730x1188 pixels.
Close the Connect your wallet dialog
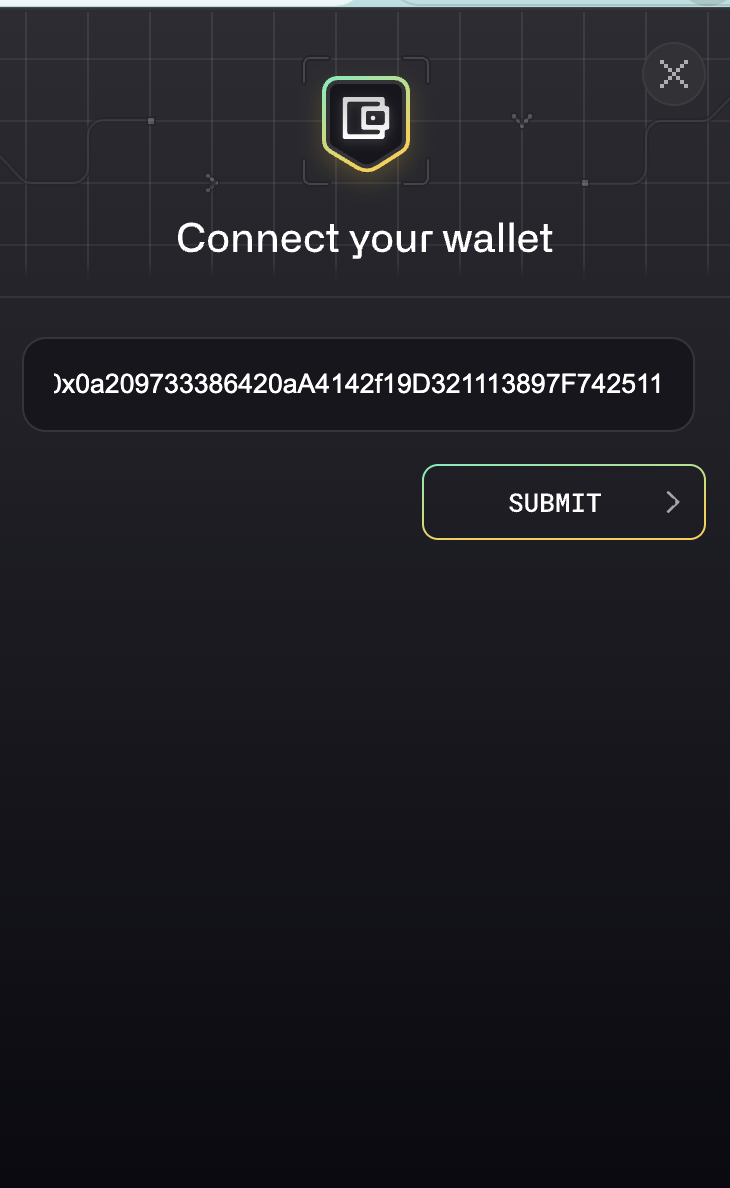674,74
